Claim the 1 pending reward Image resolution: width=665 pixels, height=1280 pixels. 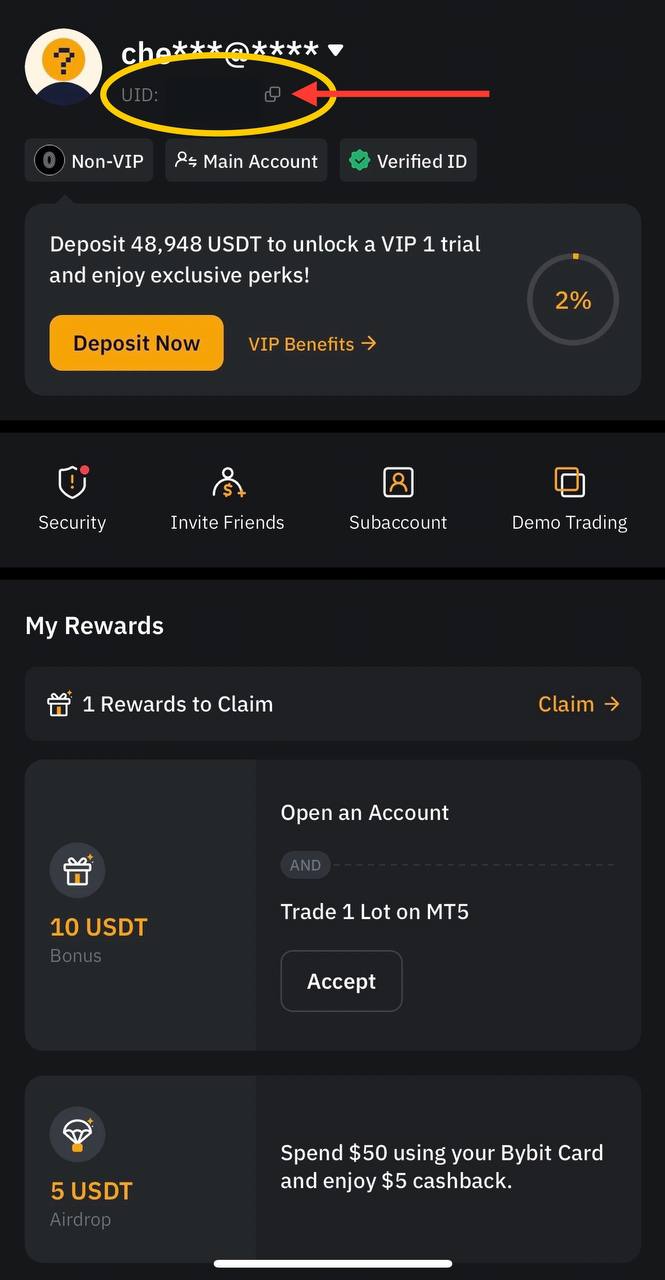[578, 704]
